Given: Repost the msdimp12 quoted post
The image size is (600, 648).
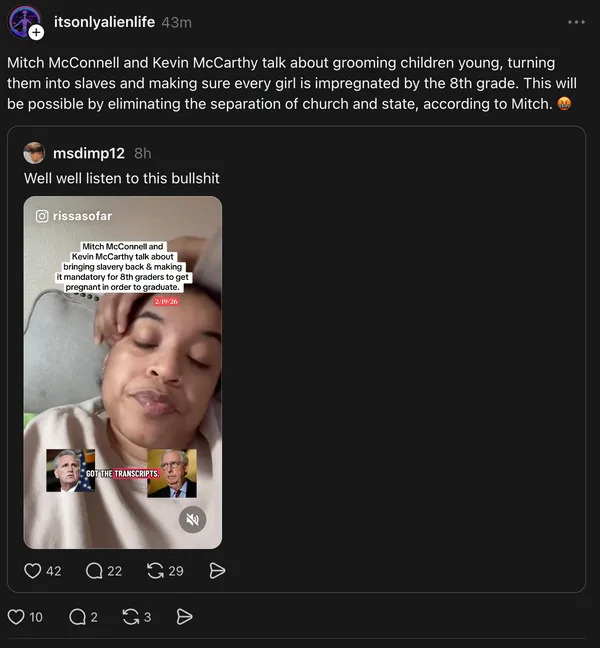Looking at the screenshot, I should [156, 571].
